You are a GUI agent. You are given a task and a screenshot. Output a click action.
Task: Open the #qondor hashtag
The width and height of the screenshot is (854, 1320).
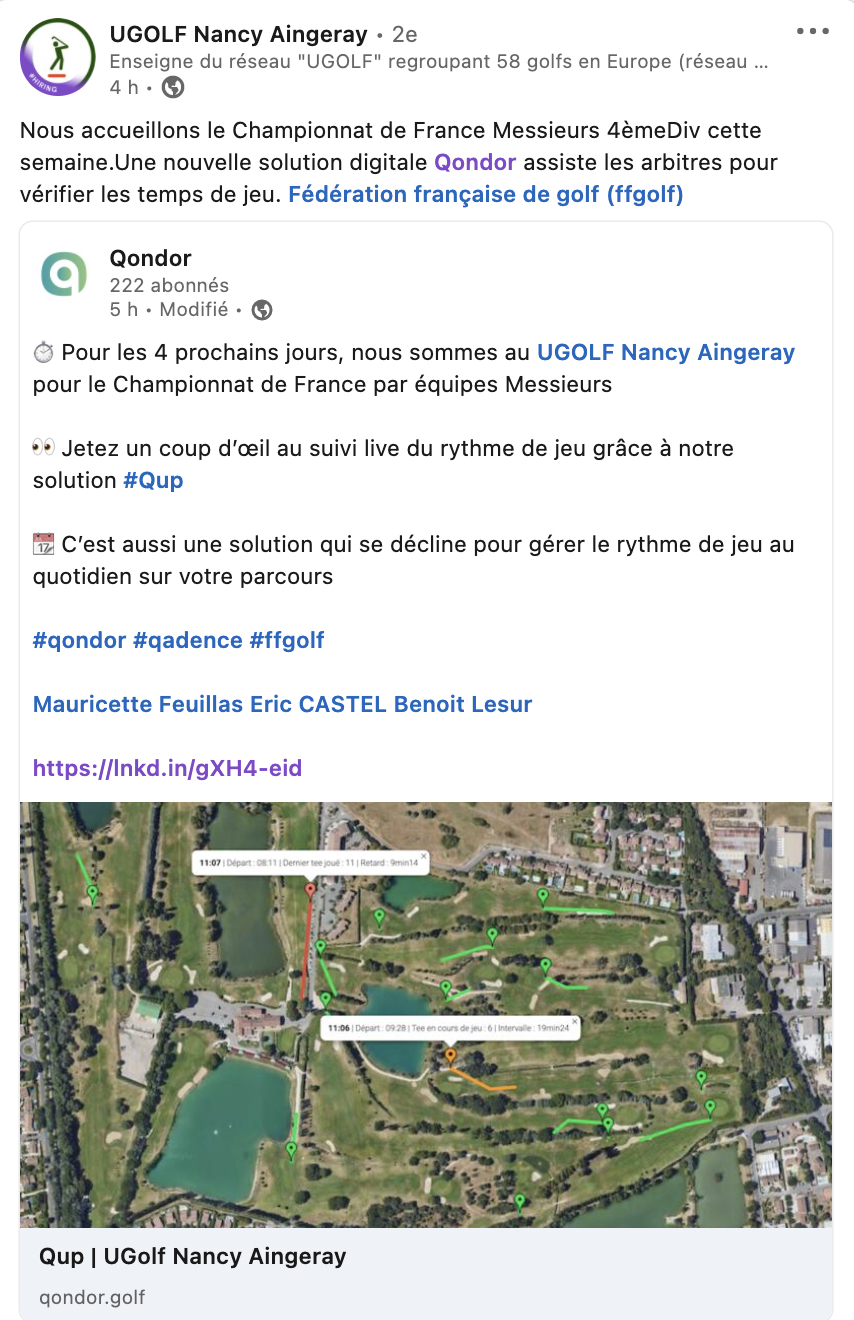coord(79,640)
